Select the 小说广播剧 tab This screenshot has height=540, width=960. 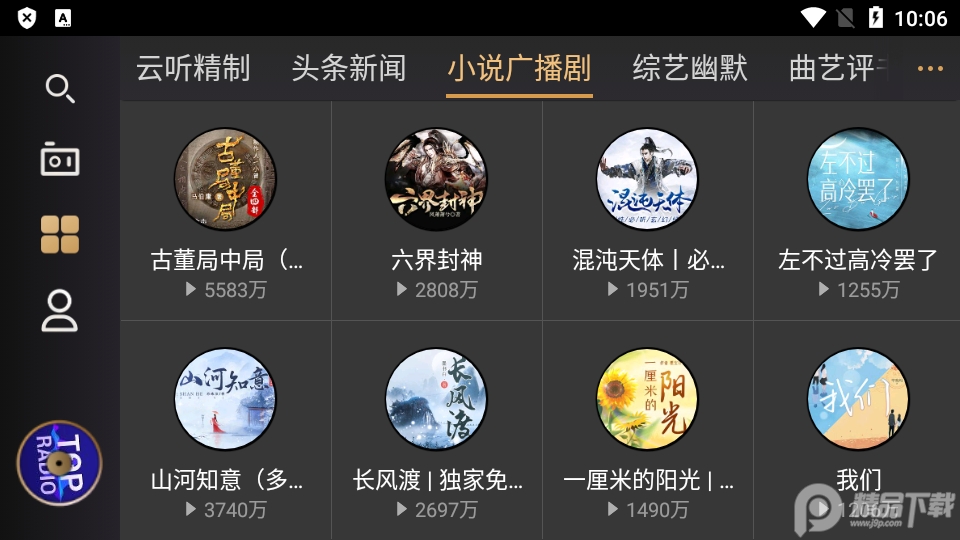(519, 68)
